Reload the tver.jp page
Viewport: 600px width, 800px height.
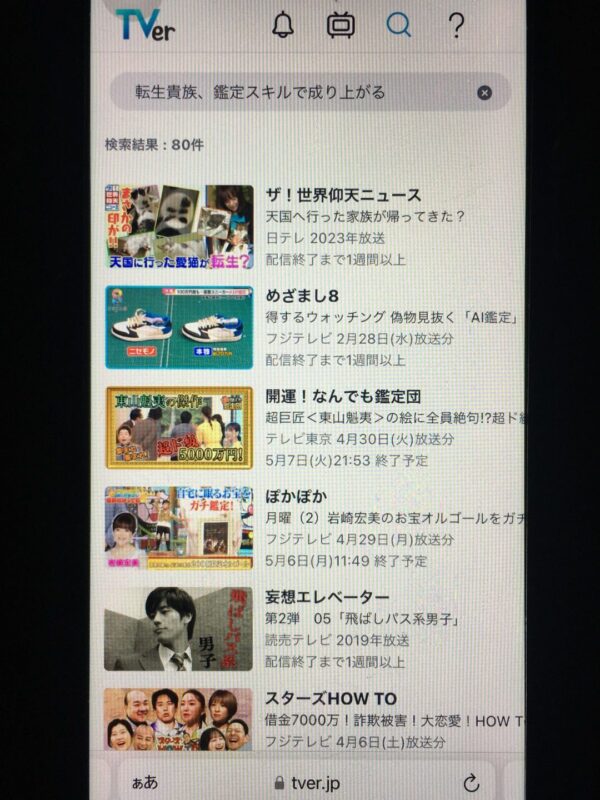[x=470, y=782]
